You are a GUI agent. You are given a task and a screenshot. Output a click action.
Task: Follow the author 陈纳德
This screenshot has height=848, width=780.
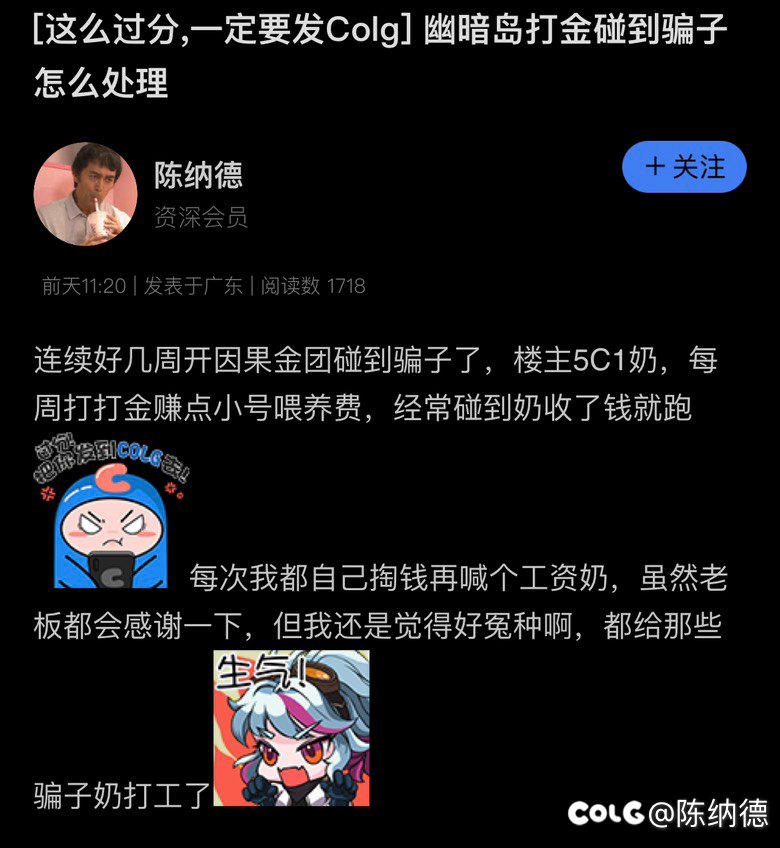click(684, 167)
